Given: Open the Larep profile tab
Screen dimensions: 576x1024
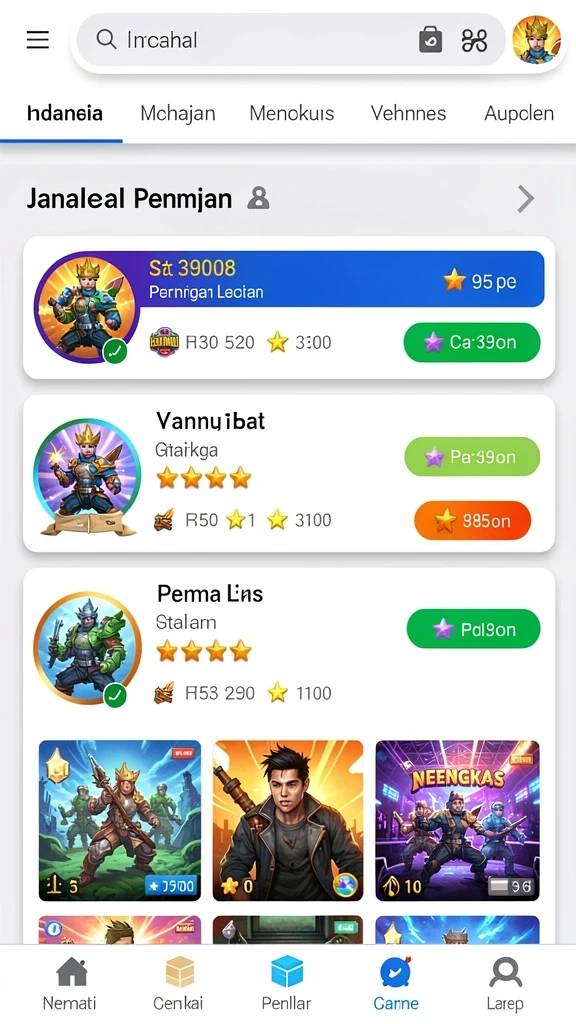Looking at the screenshot, I should [x=505, y=983].
